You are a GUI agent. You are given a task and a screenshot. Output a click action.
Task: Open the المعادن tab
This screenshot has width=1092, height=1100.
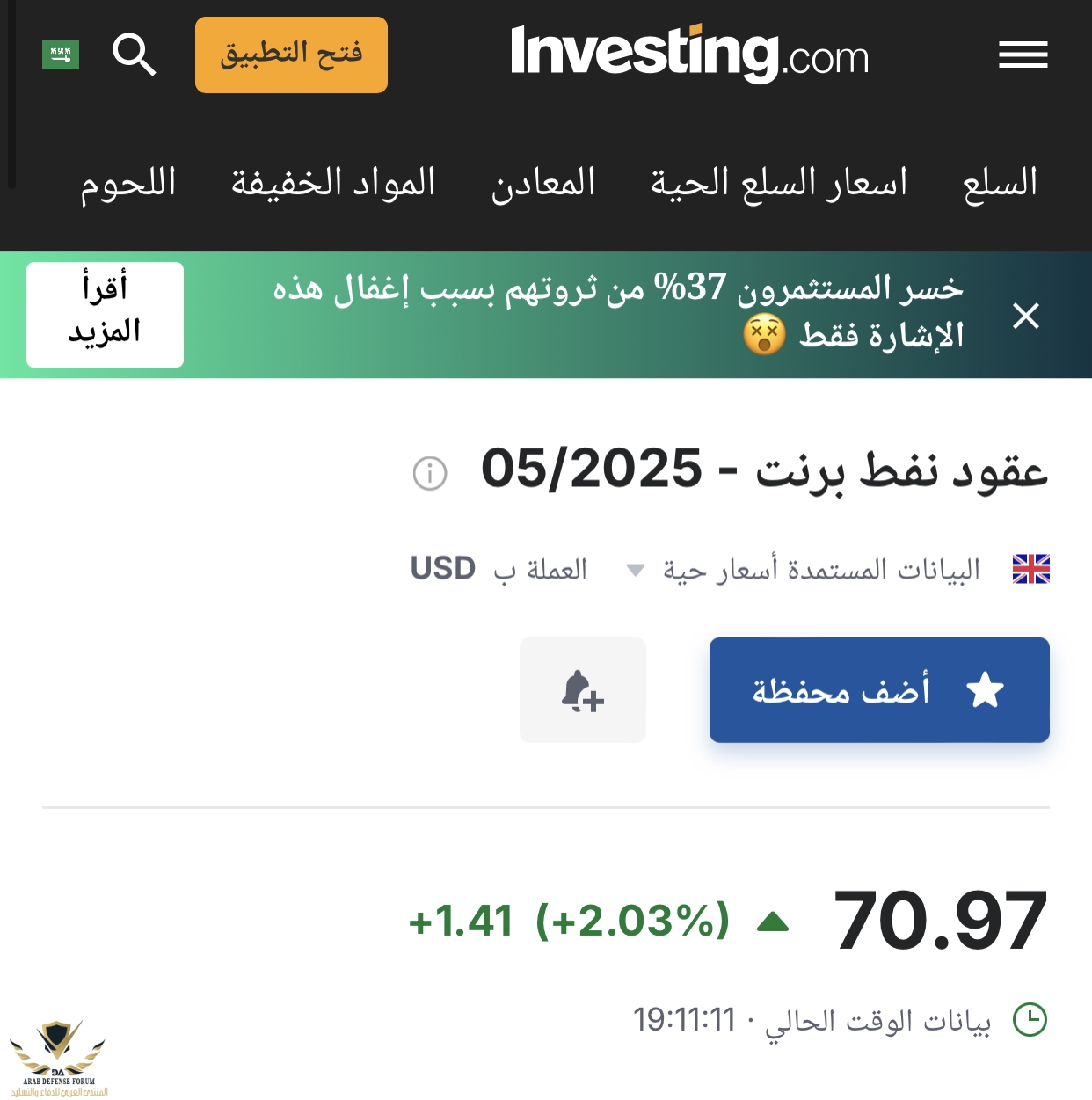pos(543,184)
